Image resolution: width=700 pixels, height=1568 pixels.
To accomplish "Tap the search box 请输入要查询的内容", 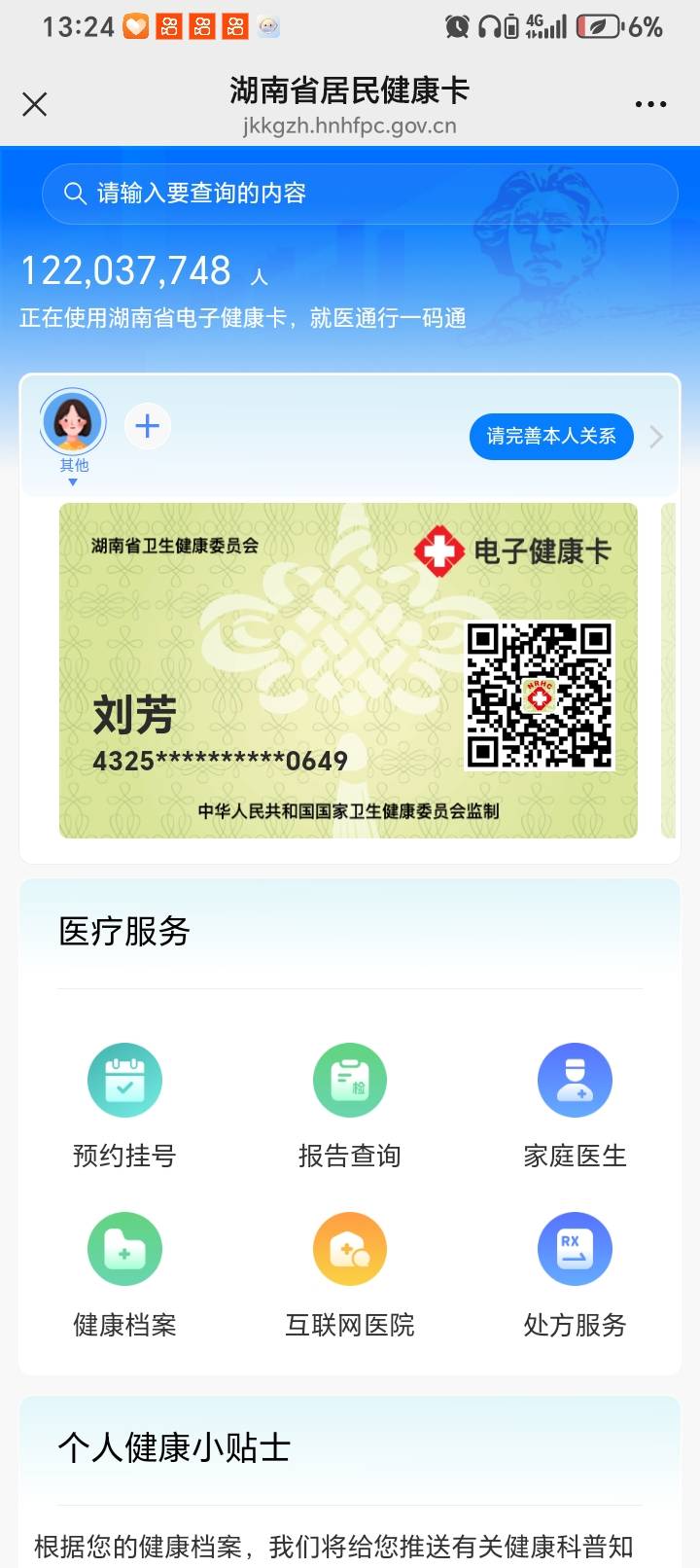I will pos(360,194).
